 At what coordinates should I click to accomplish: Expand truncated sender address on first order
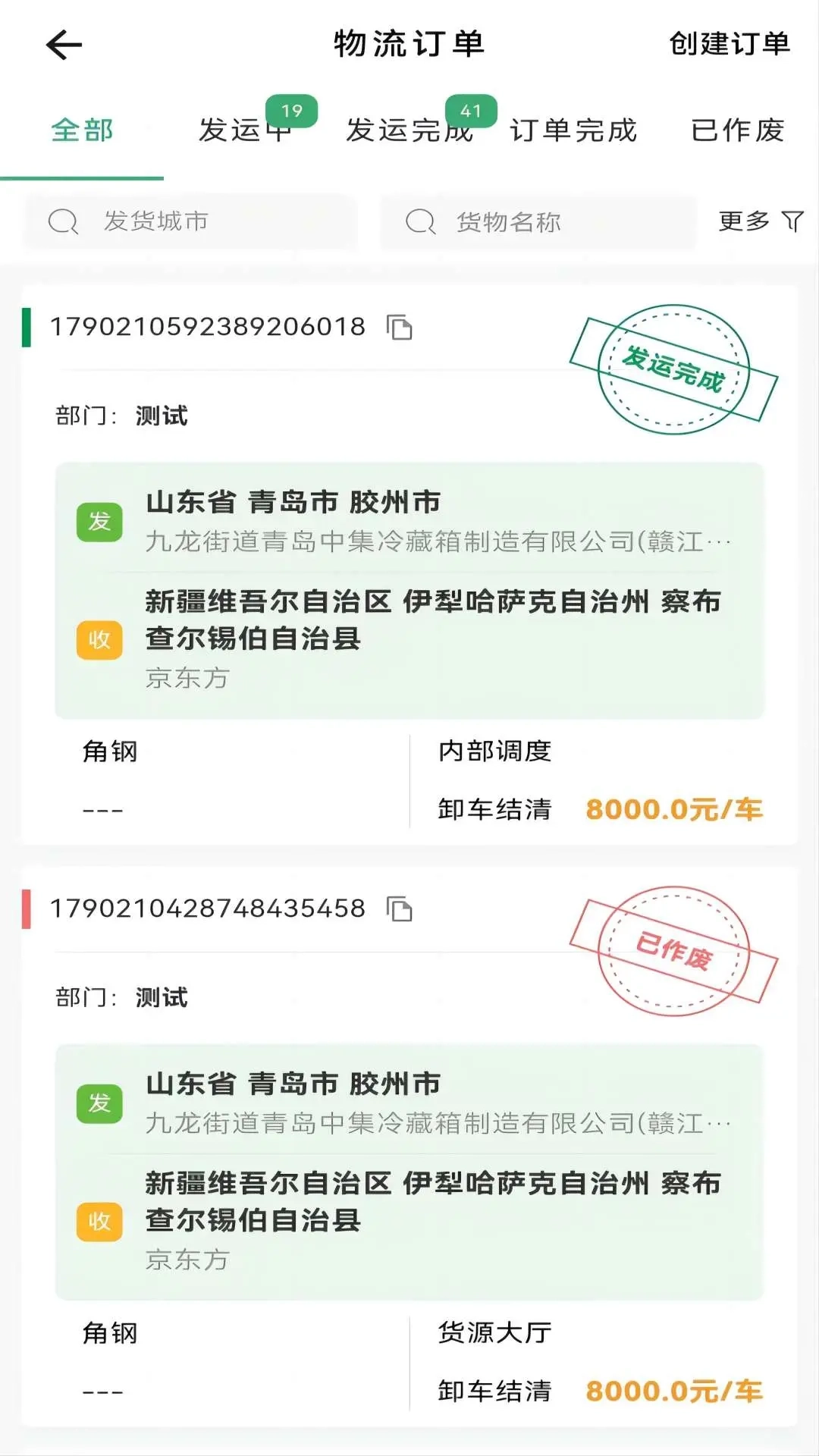coord(436,541)
